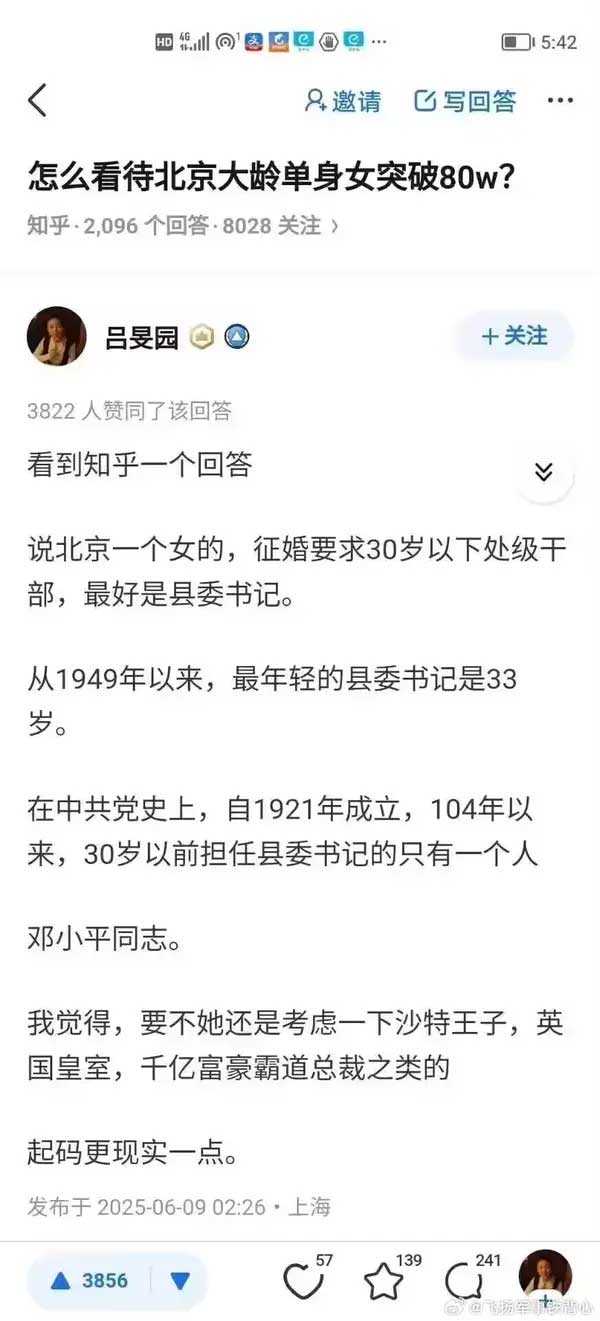Upvote the answer showing 3856
The height and width of the screenshot is (1321, 600).
point(90,1281)
